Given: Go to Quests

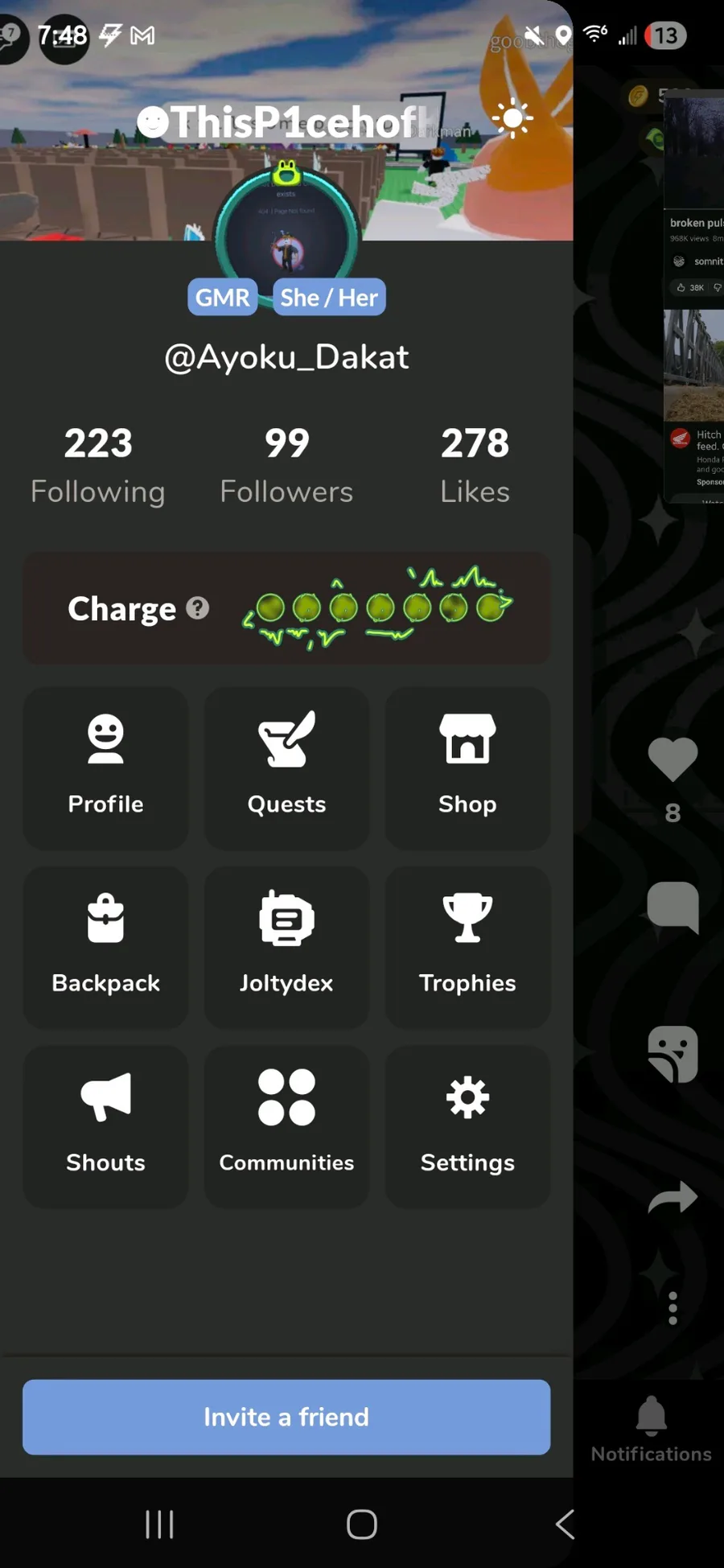Looking at the screenshot, I should point(286,767).
